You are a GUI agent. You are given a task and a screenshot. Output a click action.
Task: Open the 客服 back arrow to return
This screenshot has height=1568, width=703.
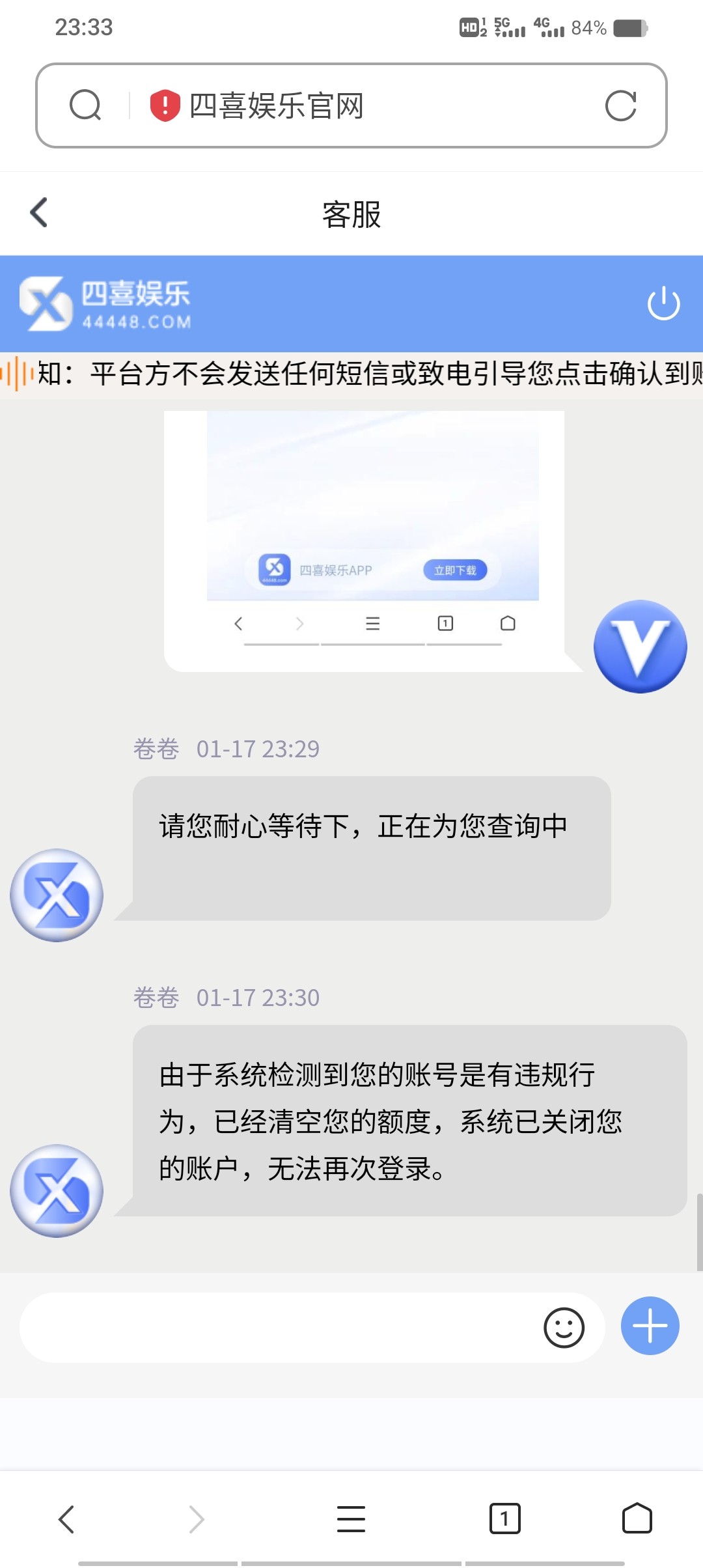(x=37, y=212)
